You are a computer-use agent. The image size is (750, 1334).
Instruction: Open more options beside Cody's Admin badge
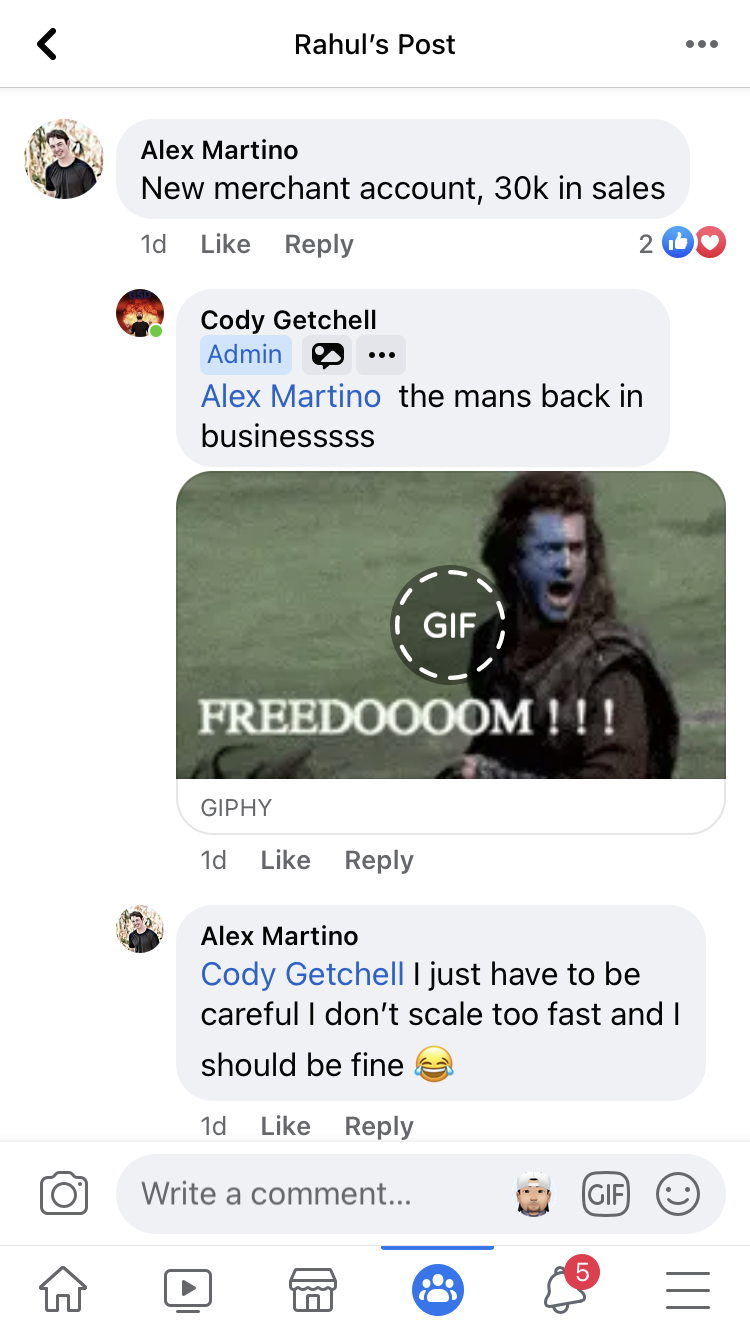point(381,355)
